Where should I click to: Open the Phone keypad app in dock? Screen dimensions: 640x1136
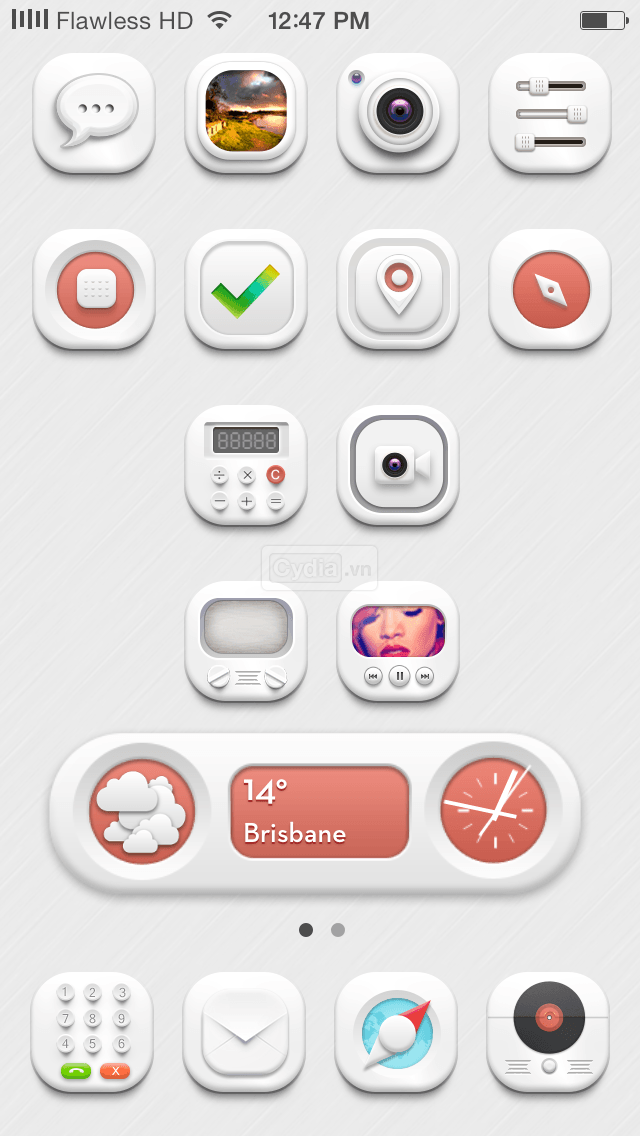coord(92,1032)
